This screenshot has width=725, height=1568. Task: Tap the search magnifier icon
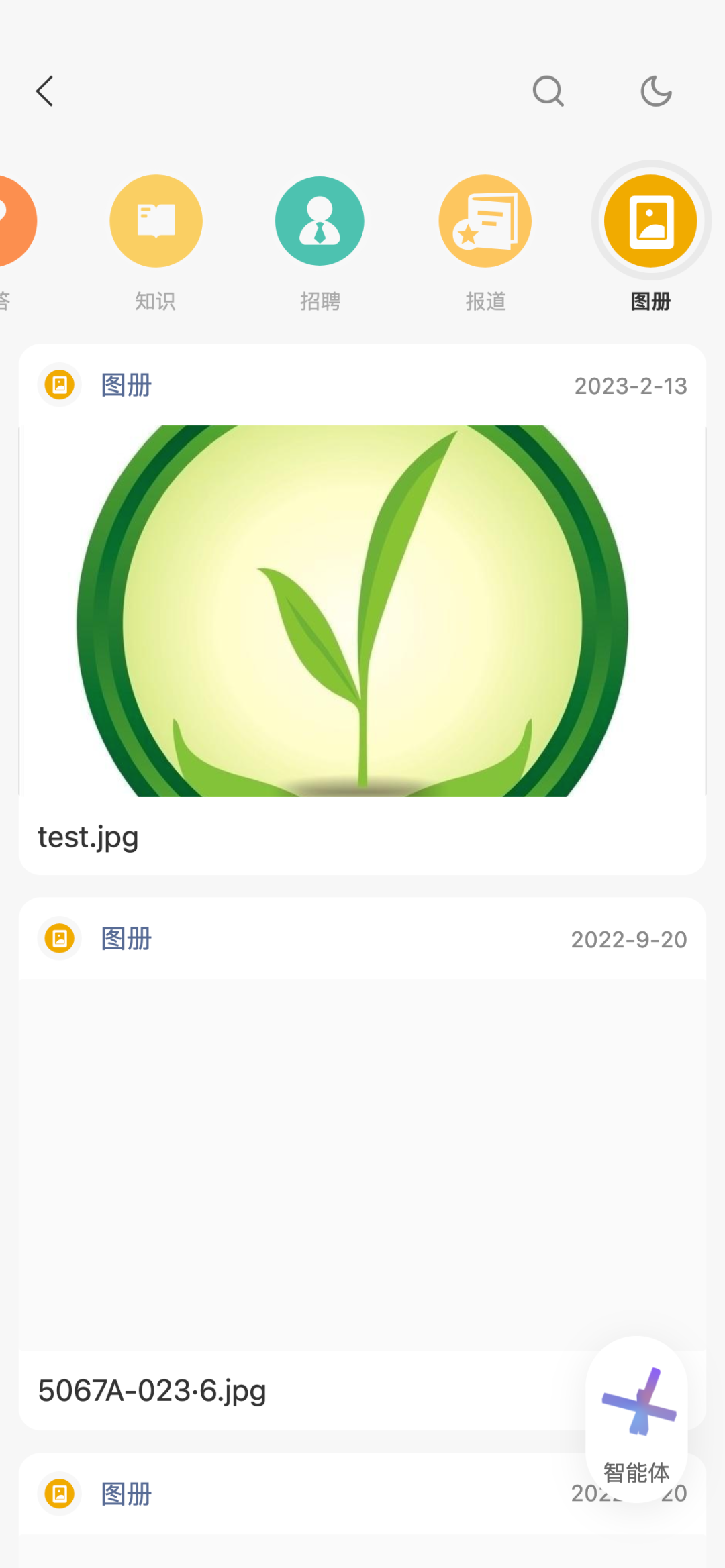[x=548, y=91]
